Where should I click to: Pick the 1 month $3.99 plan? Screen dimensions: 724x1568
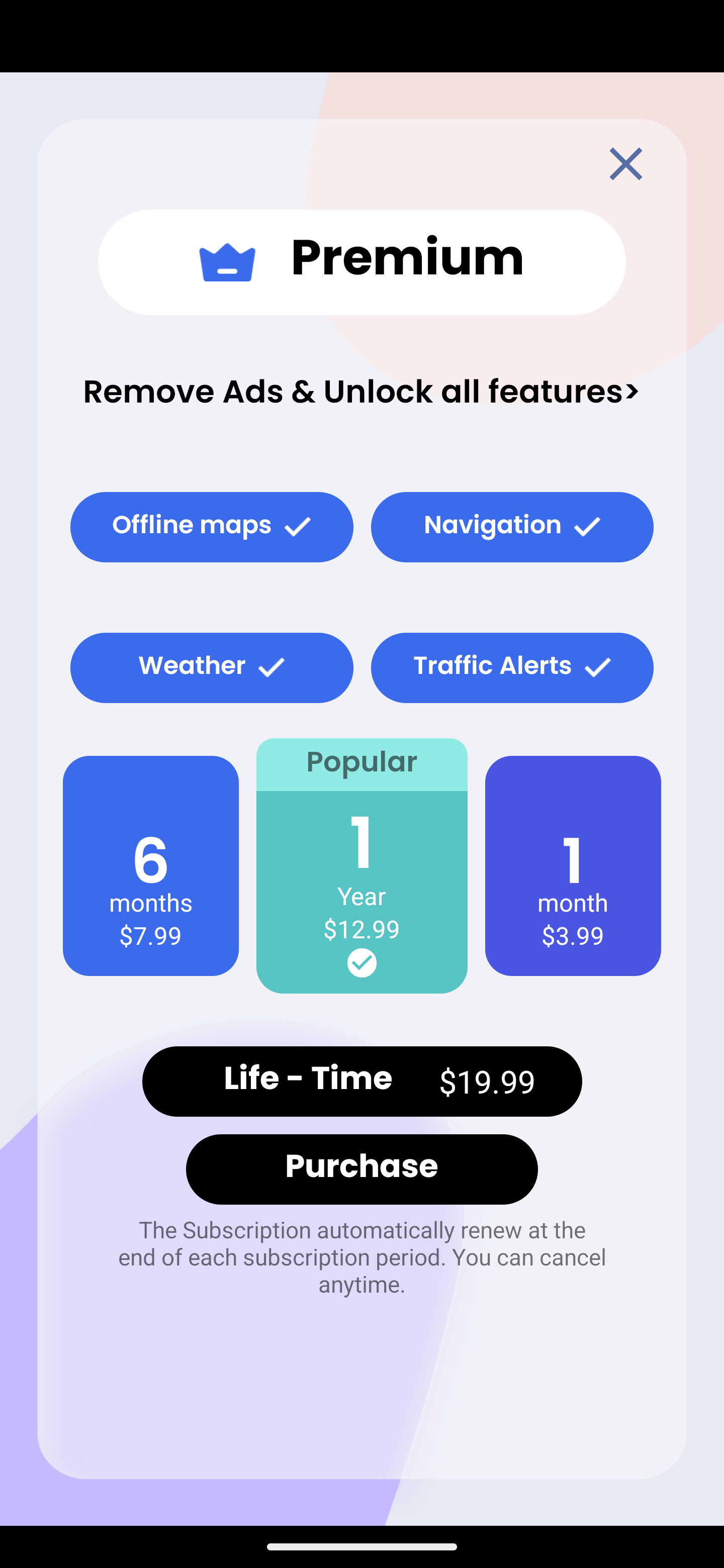click(572, 865)
